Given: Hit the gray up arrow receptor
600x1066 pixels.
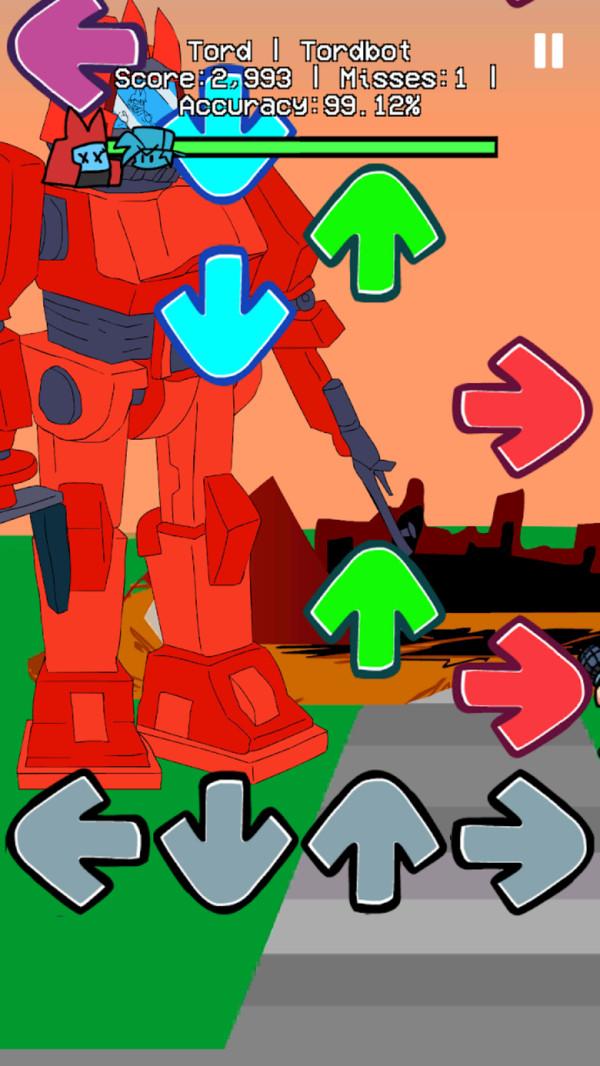Looking at the screenshot, I should 373,841.
